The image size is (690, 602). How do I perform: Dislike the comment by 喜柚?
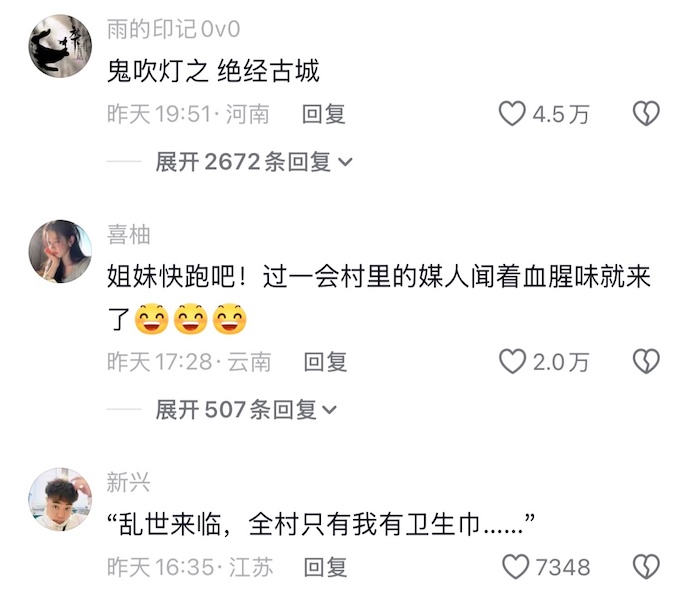(x=647, y=362)
